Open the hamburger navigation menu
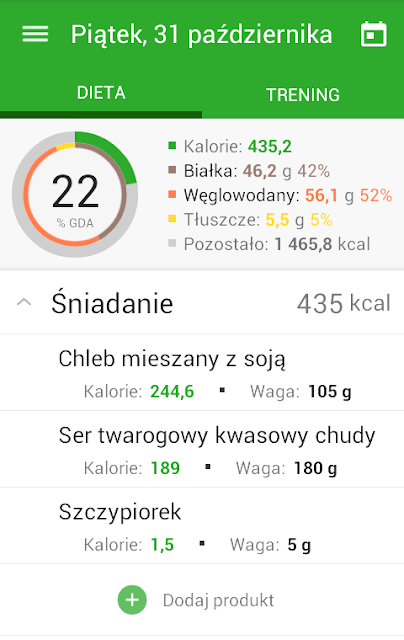Screen dimensions: 404x640 pos(35,34)
